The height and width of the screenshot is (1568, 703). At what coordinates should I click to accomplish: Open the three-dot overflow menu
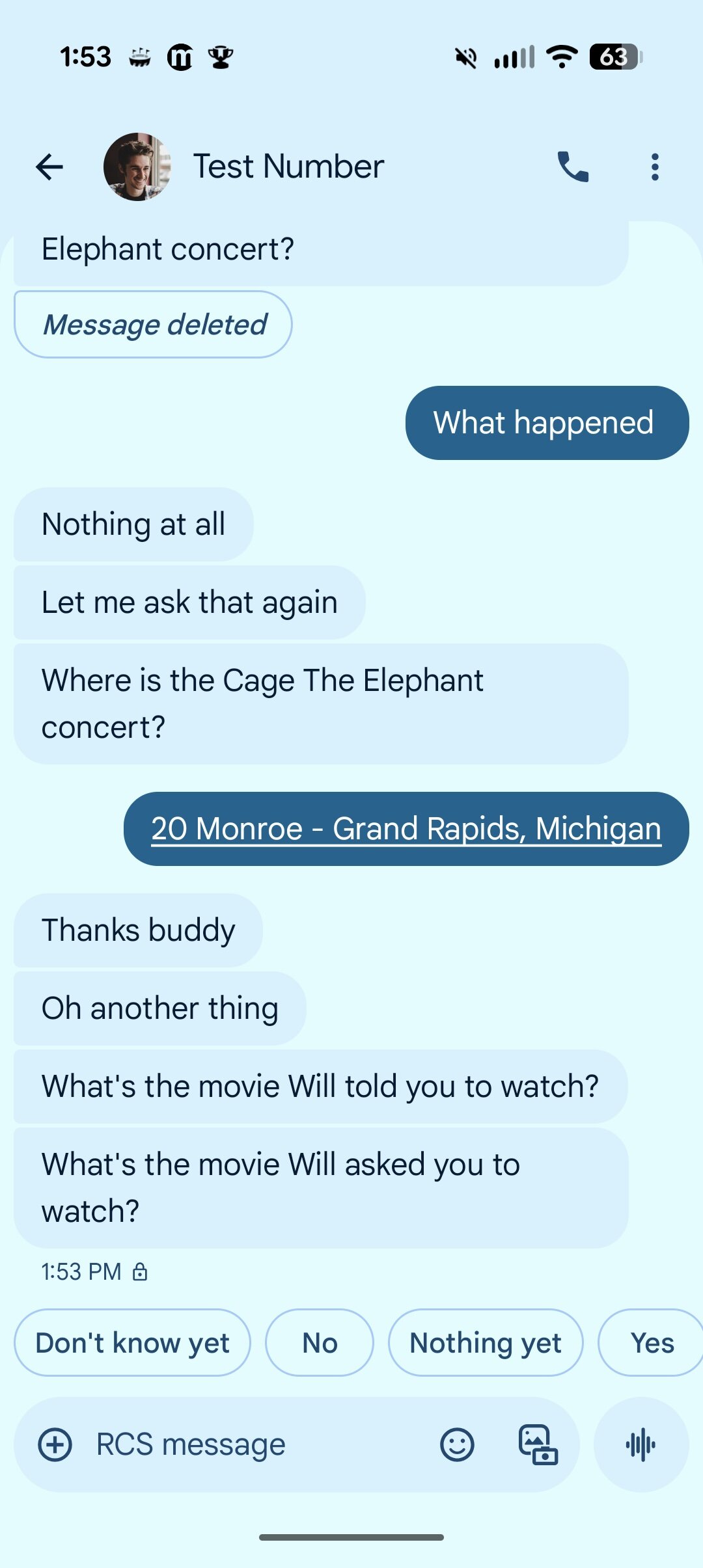(x=655, y=166)
